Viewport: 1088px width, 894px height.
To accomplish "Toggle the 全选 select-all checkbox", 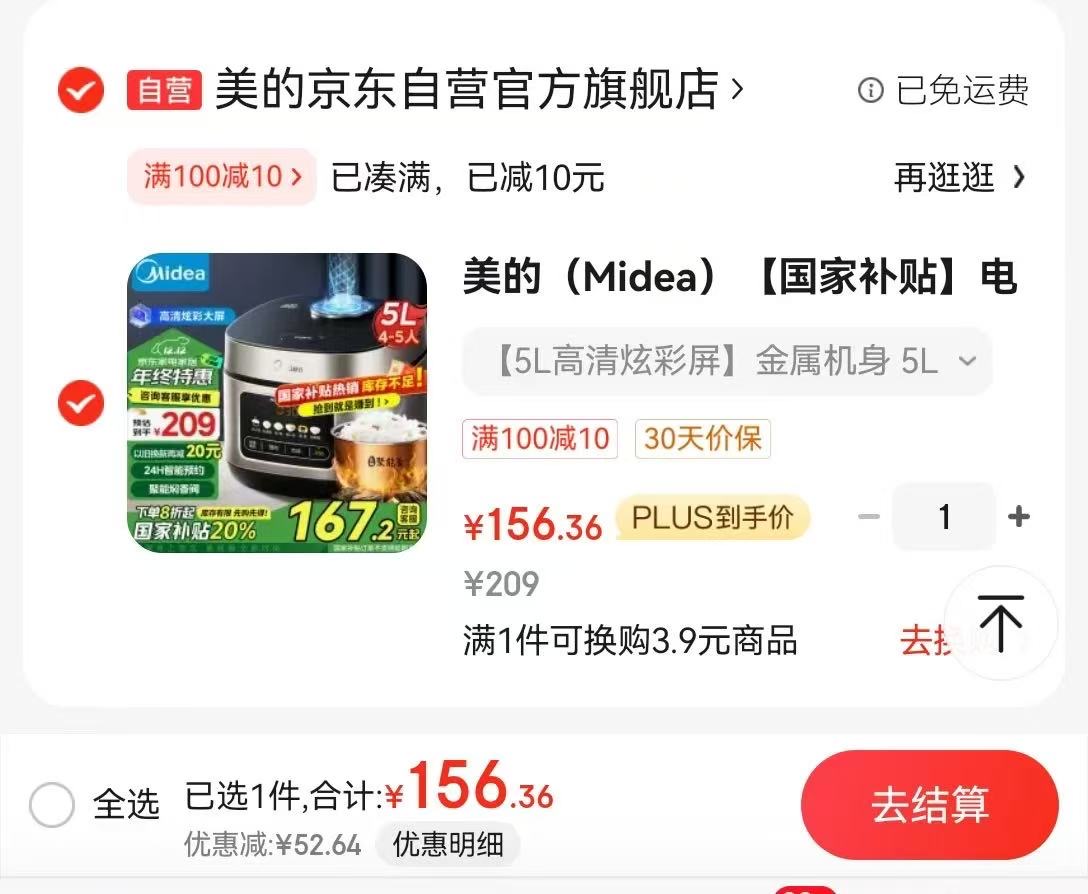I will click(52, 804).
